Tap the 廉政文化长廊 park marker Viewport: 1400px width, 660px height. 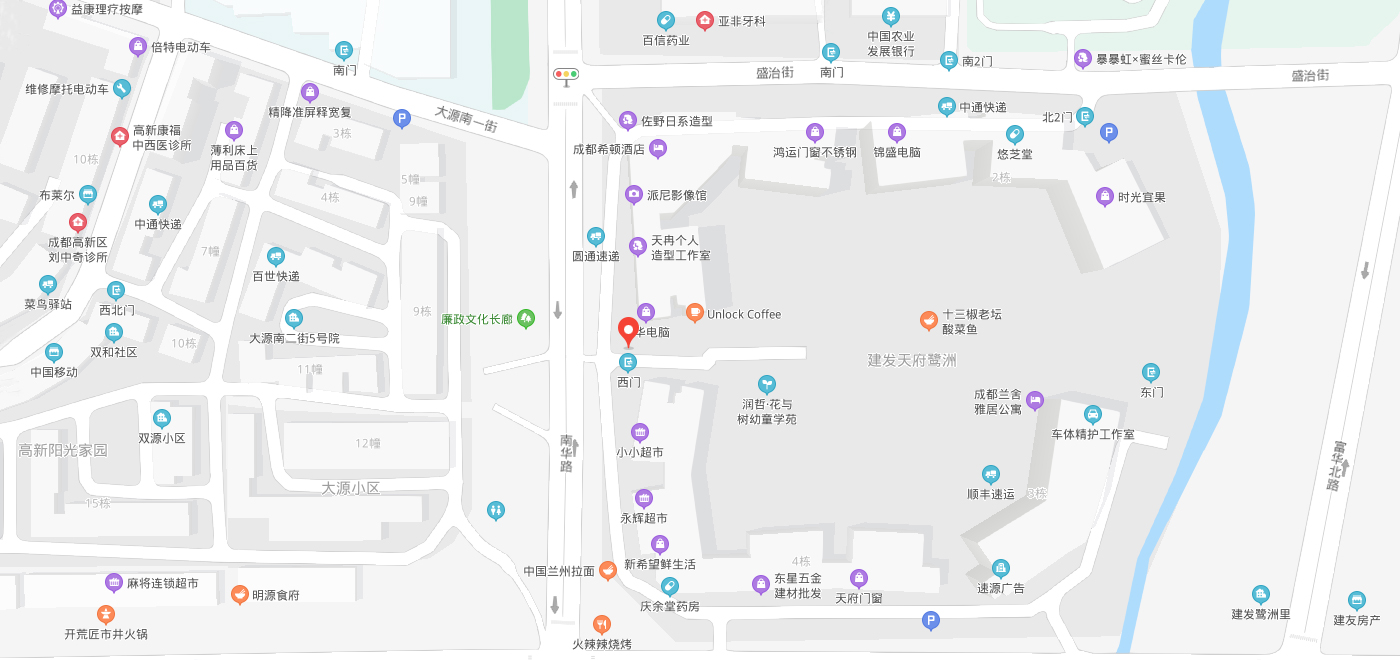click(526, 319)
